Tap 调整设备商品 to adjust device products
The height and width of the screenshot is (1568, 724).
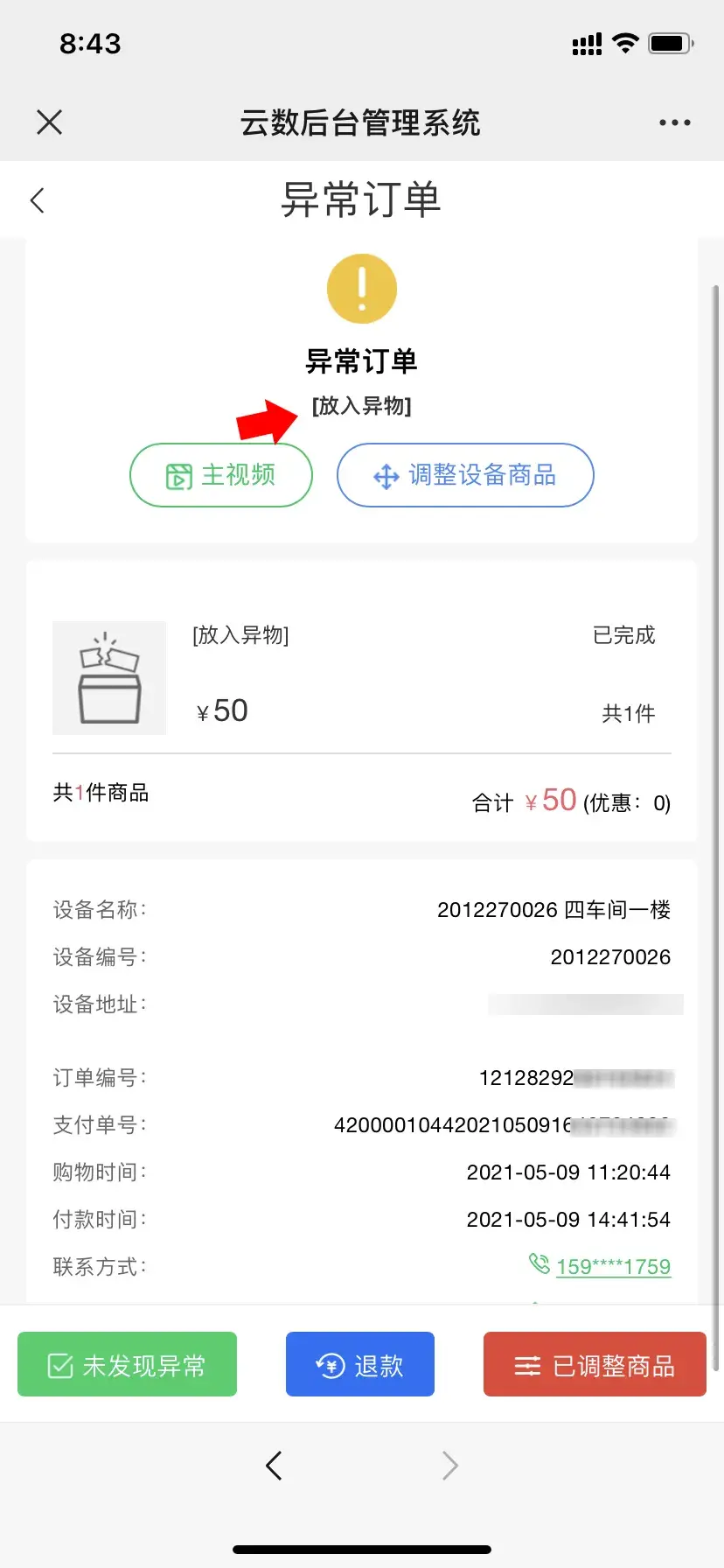tap(465, 475)
